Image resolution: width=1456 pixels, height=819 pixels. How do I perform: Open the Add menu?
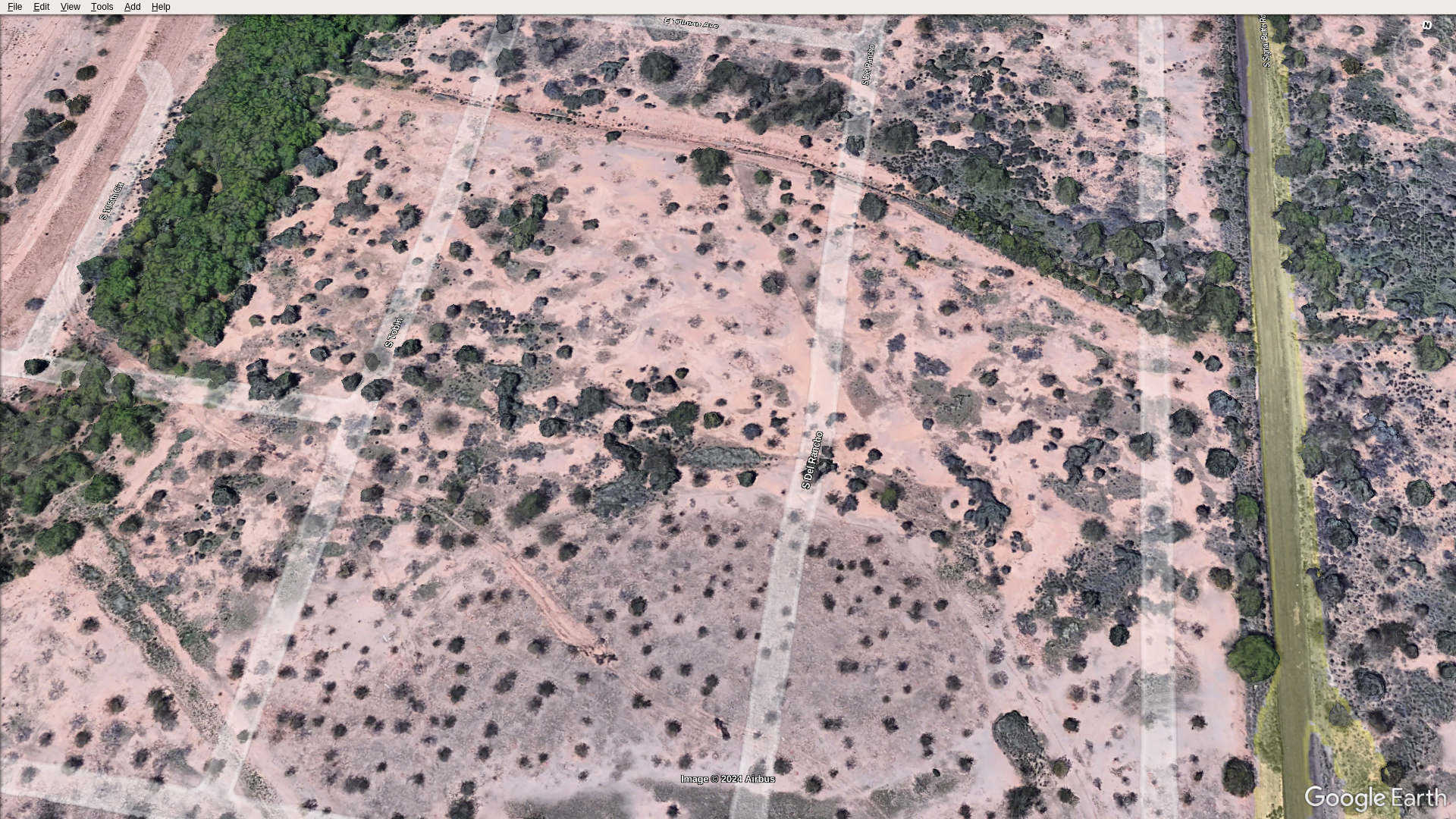pyautogui.click(x=132, y=7)
